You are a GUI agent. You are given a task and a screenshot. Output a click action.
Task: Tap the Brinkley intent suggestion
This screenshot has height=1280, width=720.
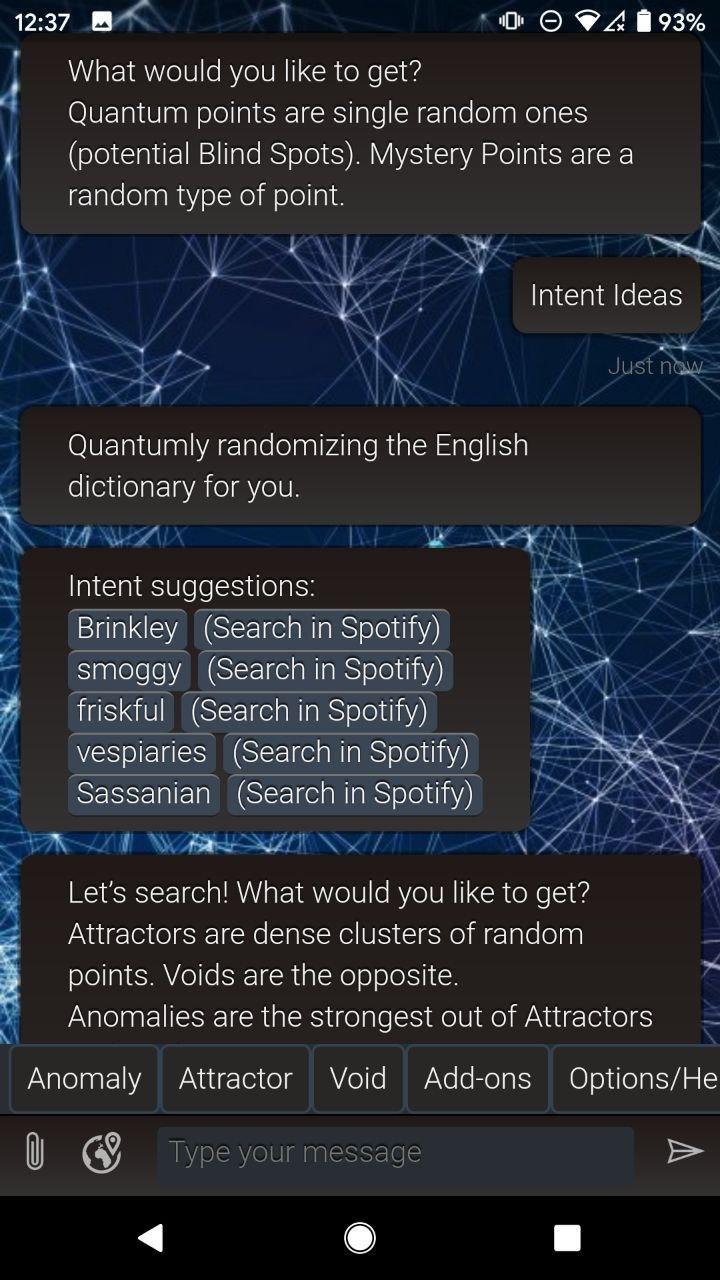click(x=127, y=628)
